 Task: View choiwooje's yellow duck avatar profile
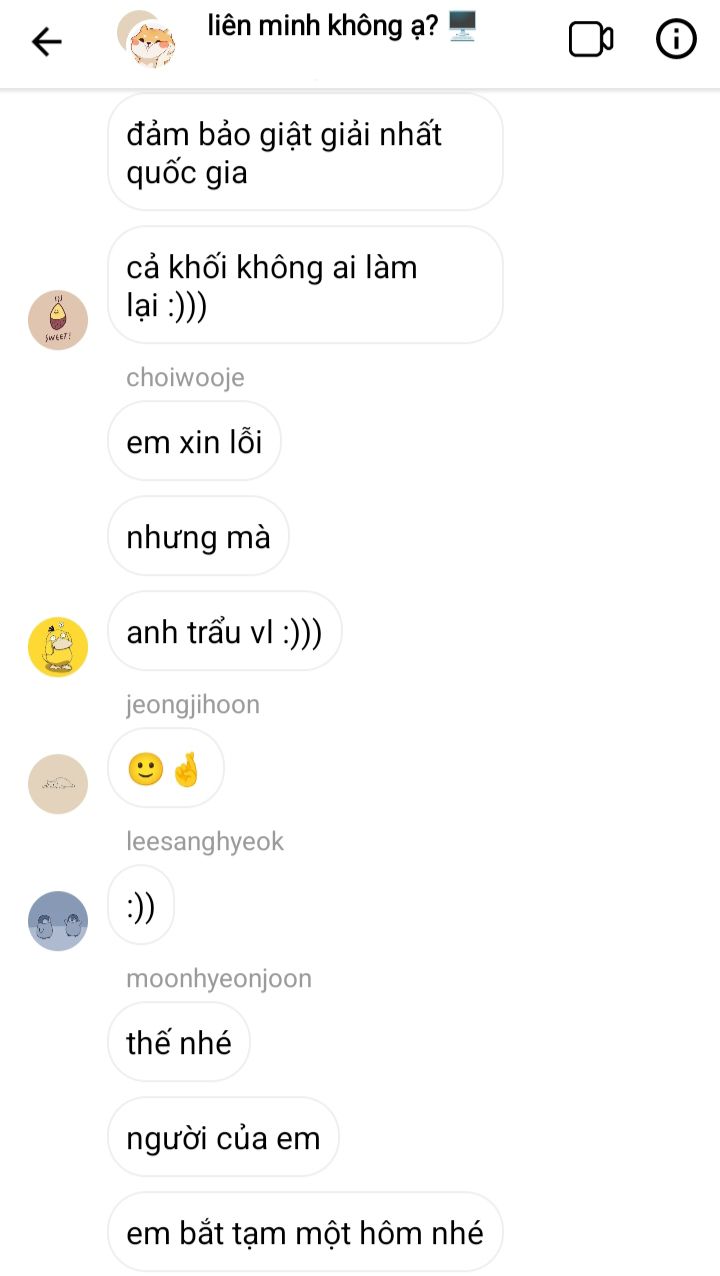point(58,646)
